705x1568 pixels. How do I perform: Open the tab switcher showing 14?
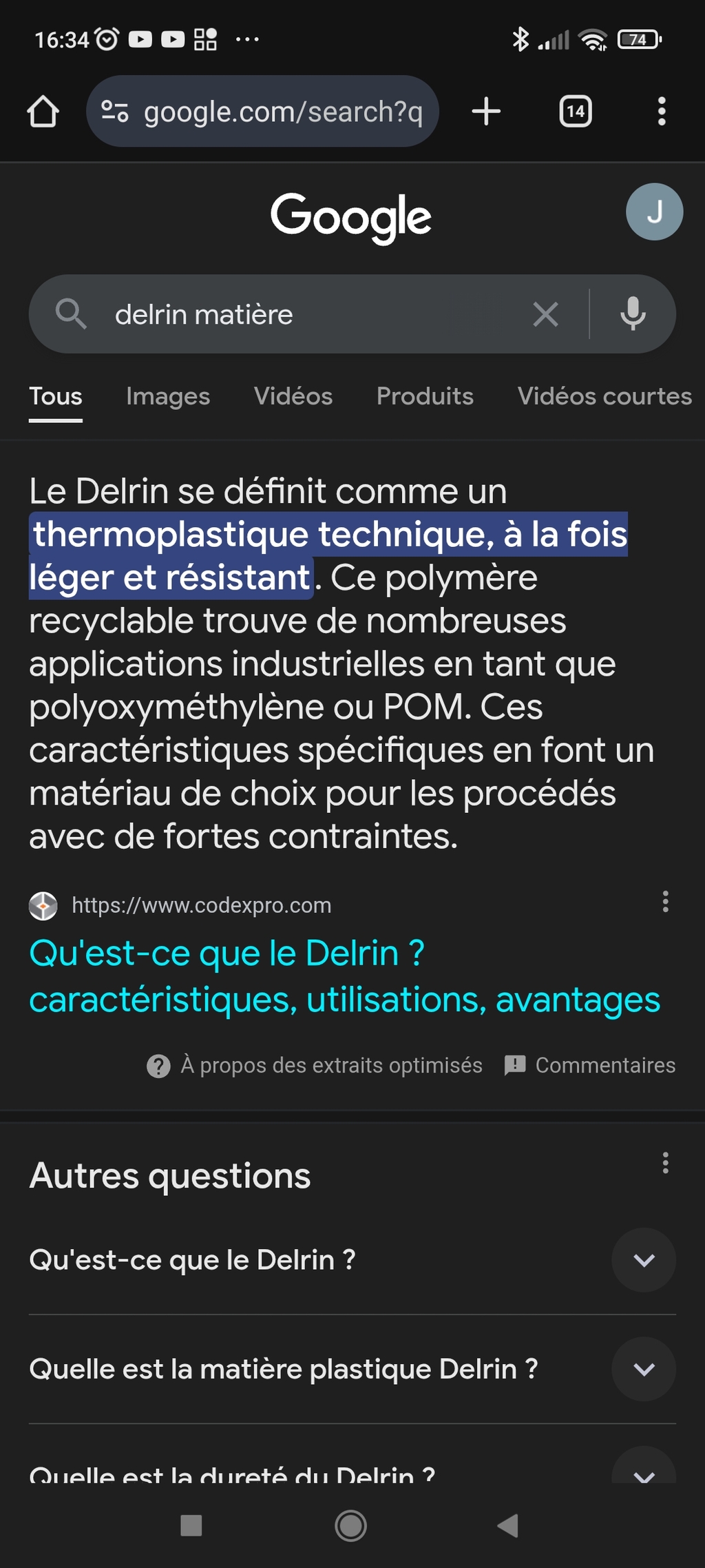coord(576,111)
